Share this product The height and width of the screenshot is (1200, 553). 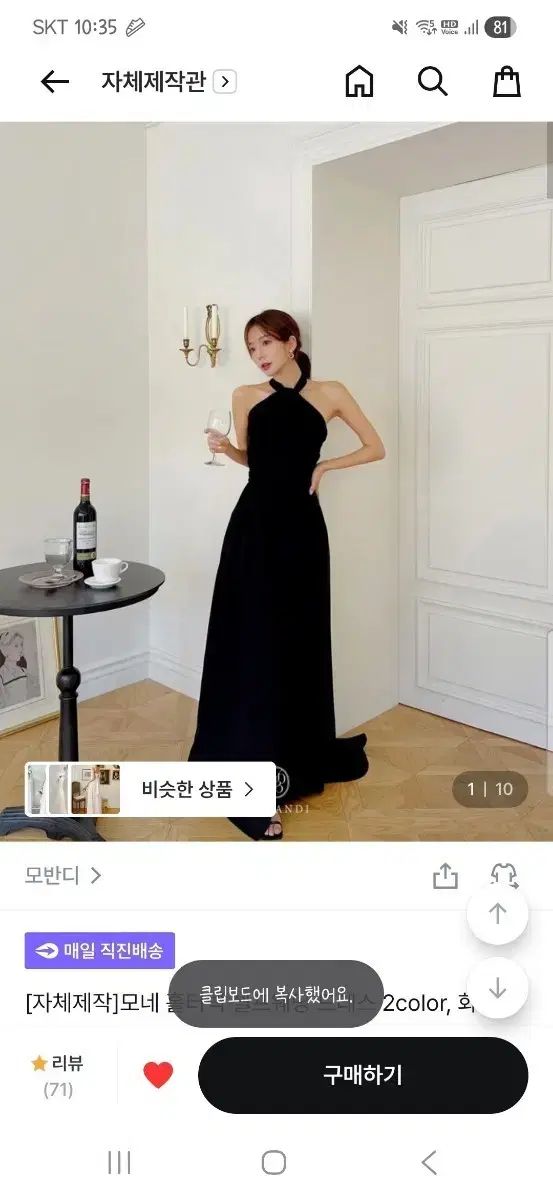[x=445, y=877]
